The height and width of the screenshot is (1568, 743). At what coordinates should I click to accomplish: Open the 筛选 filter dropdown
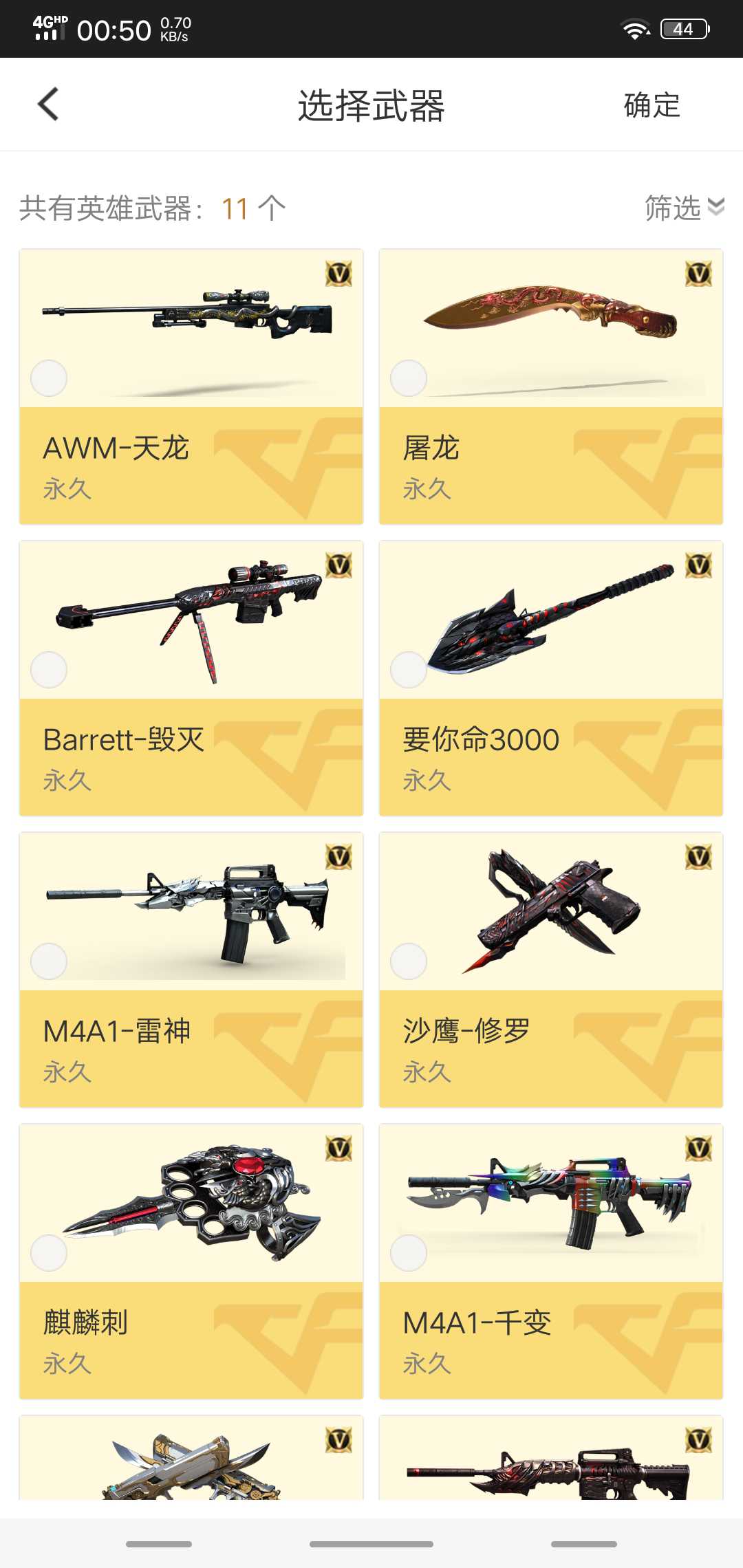[x=685, y=208]
